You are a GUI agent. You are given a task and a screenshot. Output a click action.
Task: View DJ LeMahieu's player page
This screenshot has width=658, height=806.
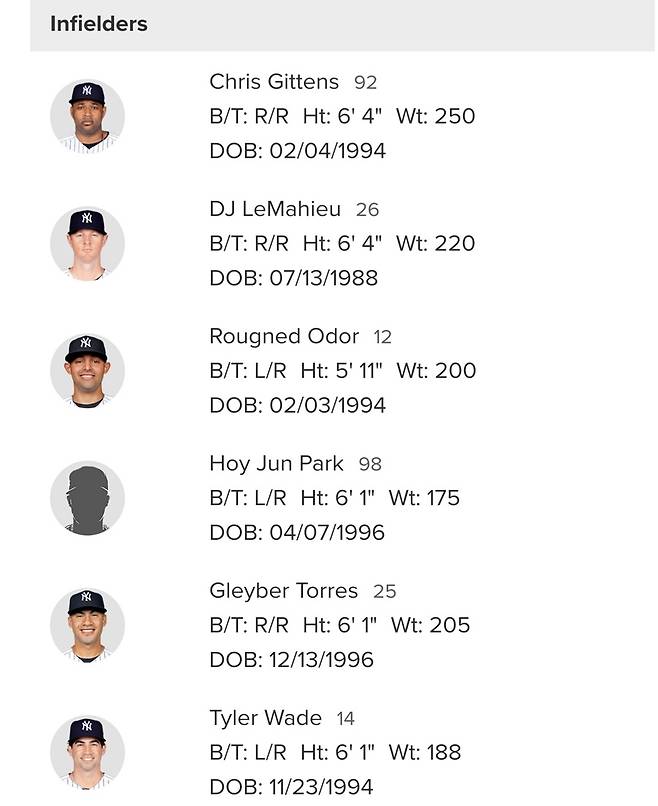(x=275, y=209)
